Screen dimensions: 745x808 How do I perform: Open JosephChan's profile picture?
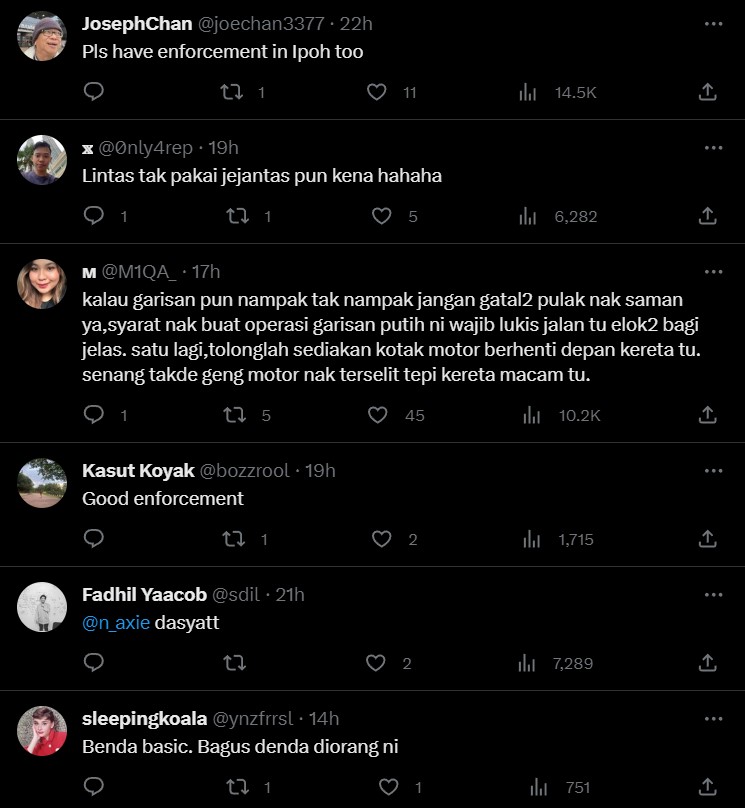pos(42,36)
